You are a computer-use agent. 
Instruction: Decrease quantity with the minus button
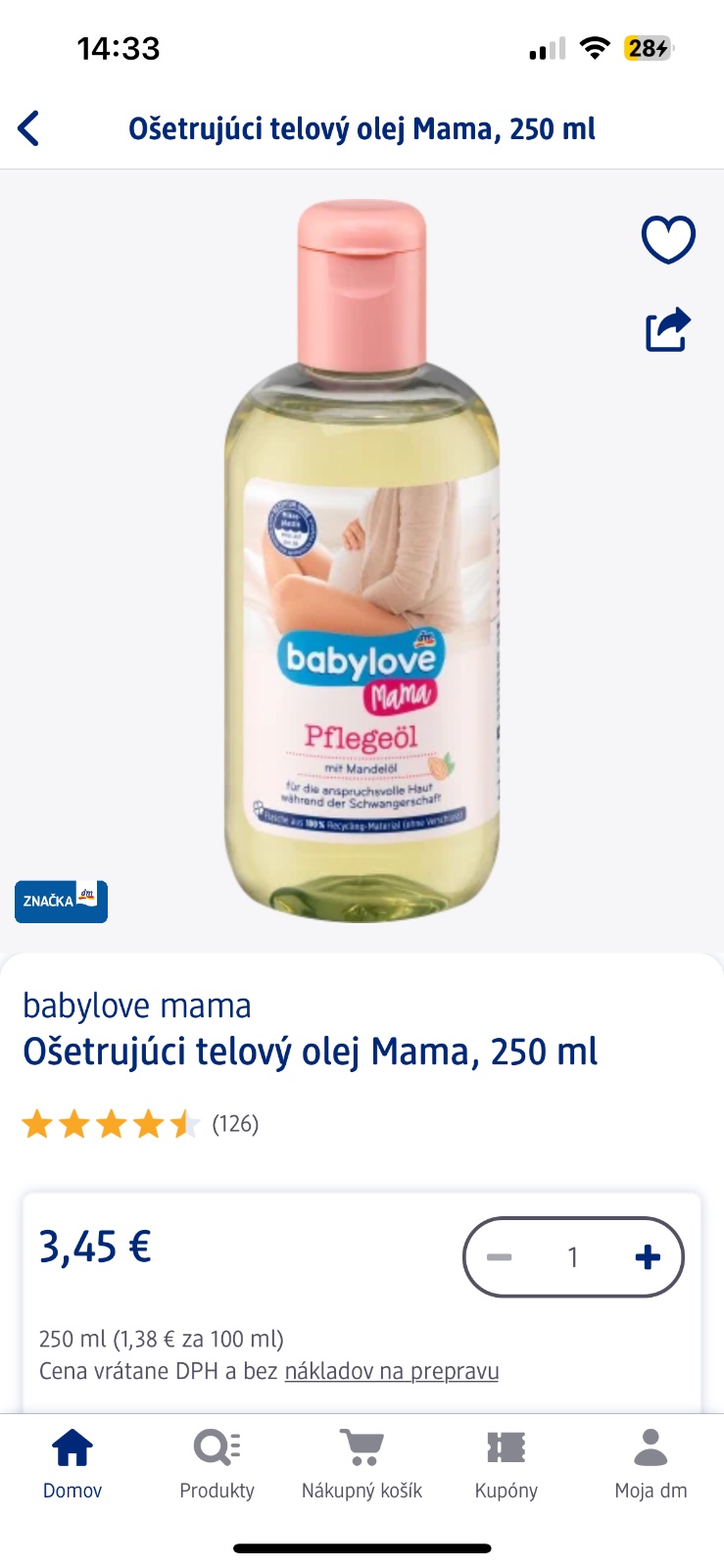click(x=500, y=1257)
